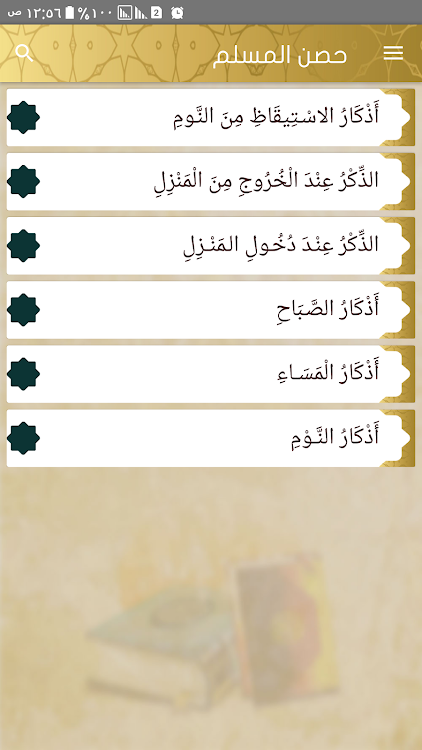This screenshot has height=750, width=422.
Task: Open the hamburger drawer menu
Action: (x=393, y=53)
